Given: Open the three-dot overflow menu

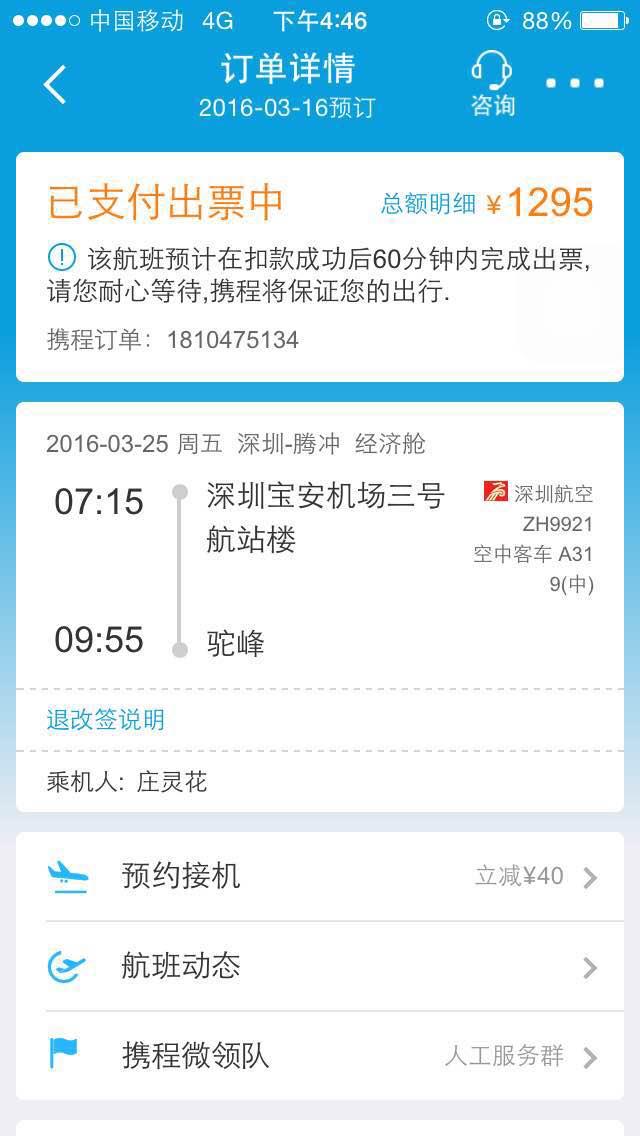Looking at the screenshot, I should [x=575, y=84].
